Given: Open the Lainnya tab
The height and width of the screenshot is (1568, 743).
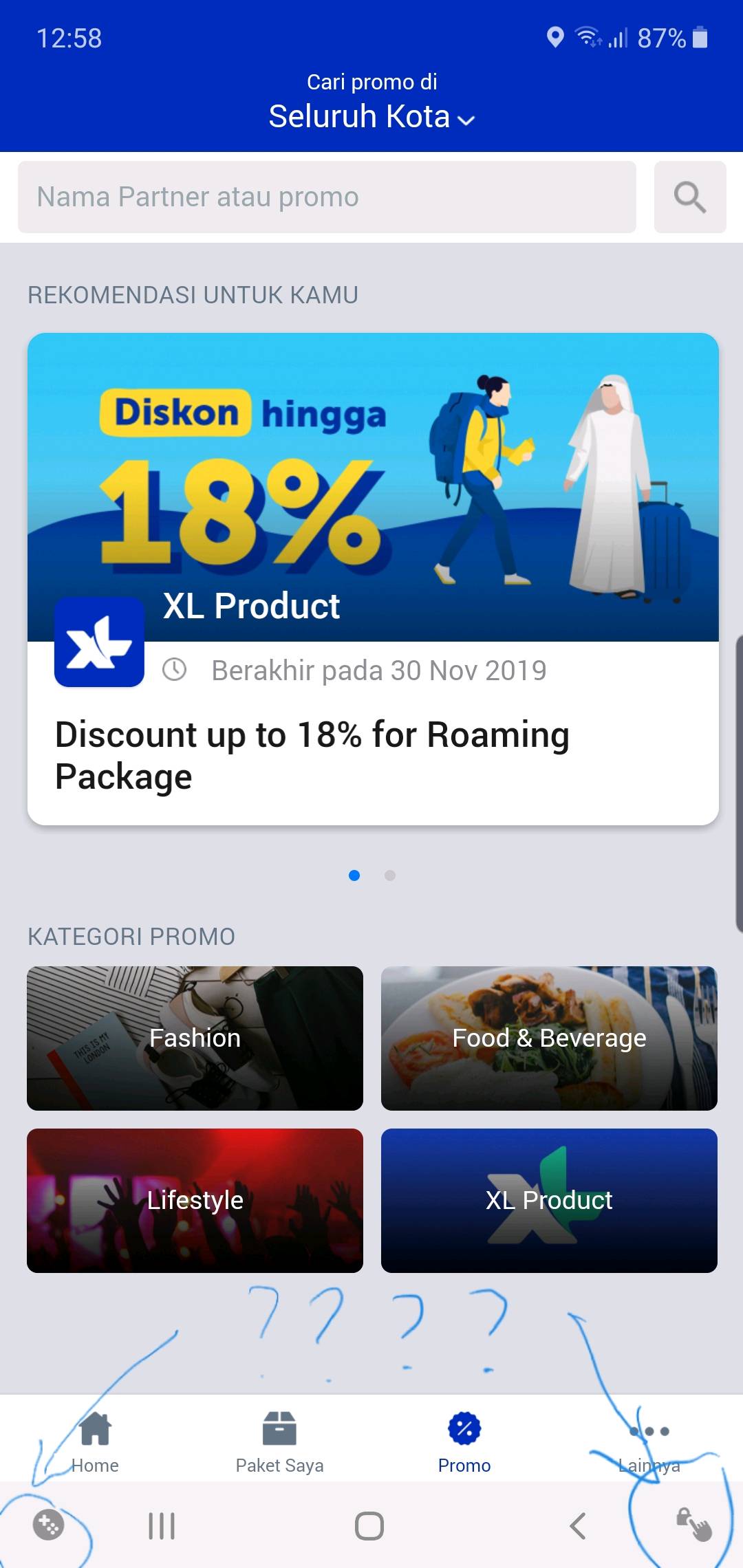Looking at the screenshot, I should (649, 1441).
